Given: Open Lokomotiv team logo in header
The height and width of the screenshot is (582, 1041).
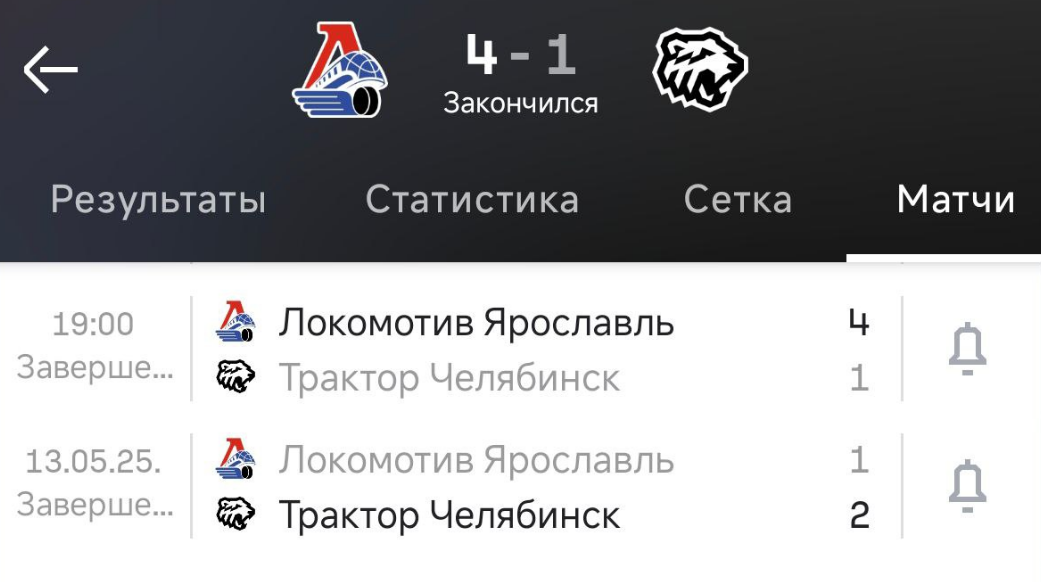Looking at the screenshot, I should [x=339, y=71].
